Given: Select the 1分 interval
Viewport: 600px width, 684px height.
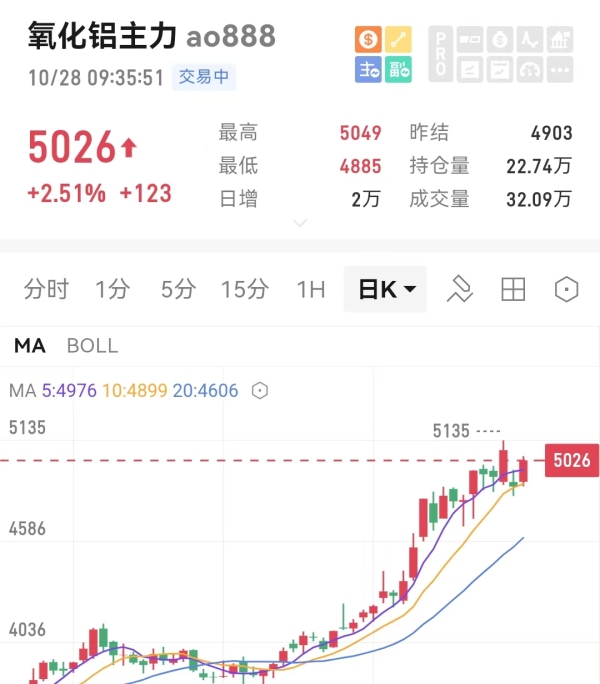Looking at the screenshot, I should [x=113, y=290].
